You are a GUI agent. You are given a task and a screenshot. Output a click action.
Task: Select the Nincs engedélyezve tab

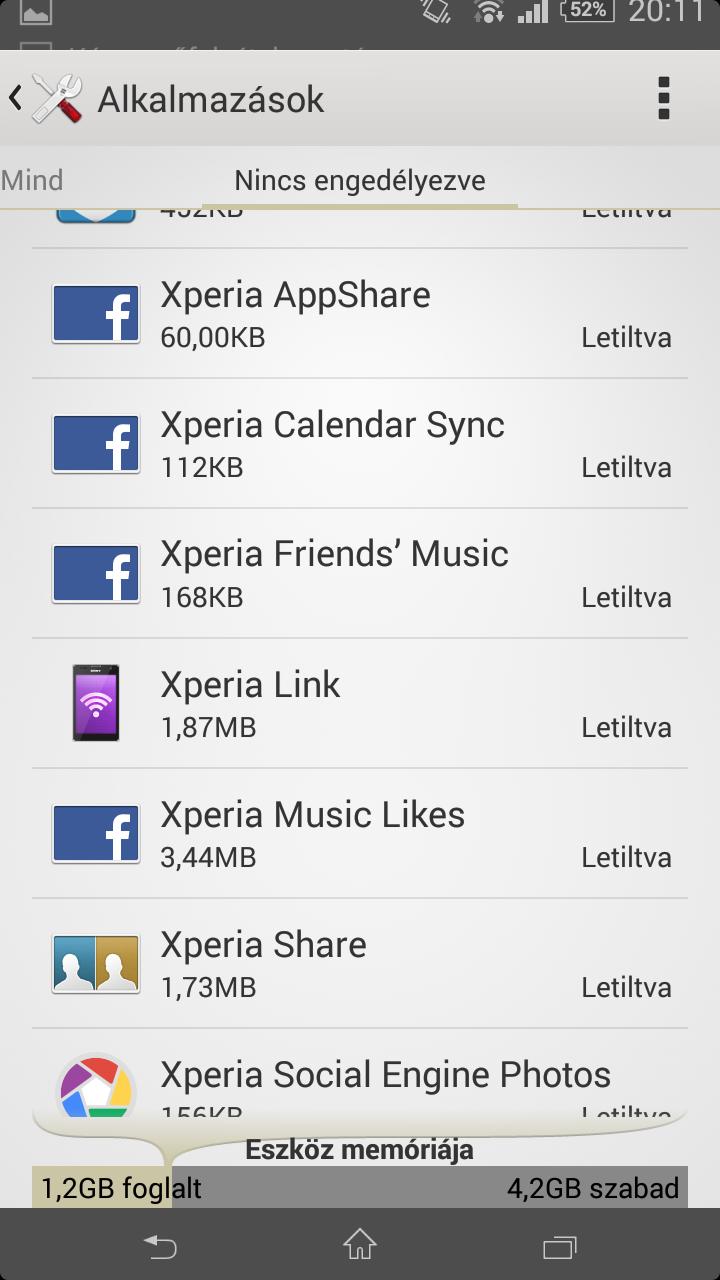360,180
